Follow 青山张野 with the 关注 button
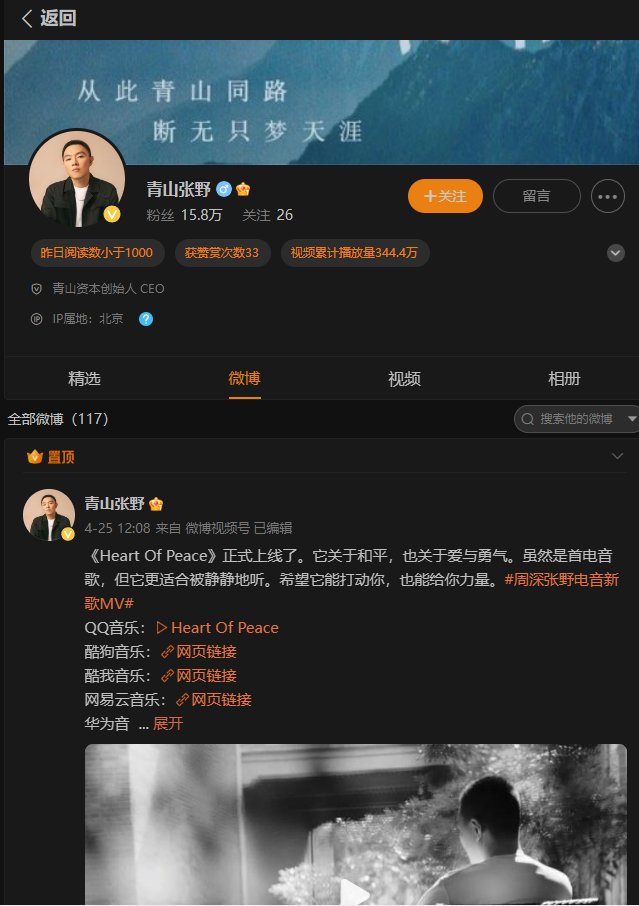 [445, 196]
